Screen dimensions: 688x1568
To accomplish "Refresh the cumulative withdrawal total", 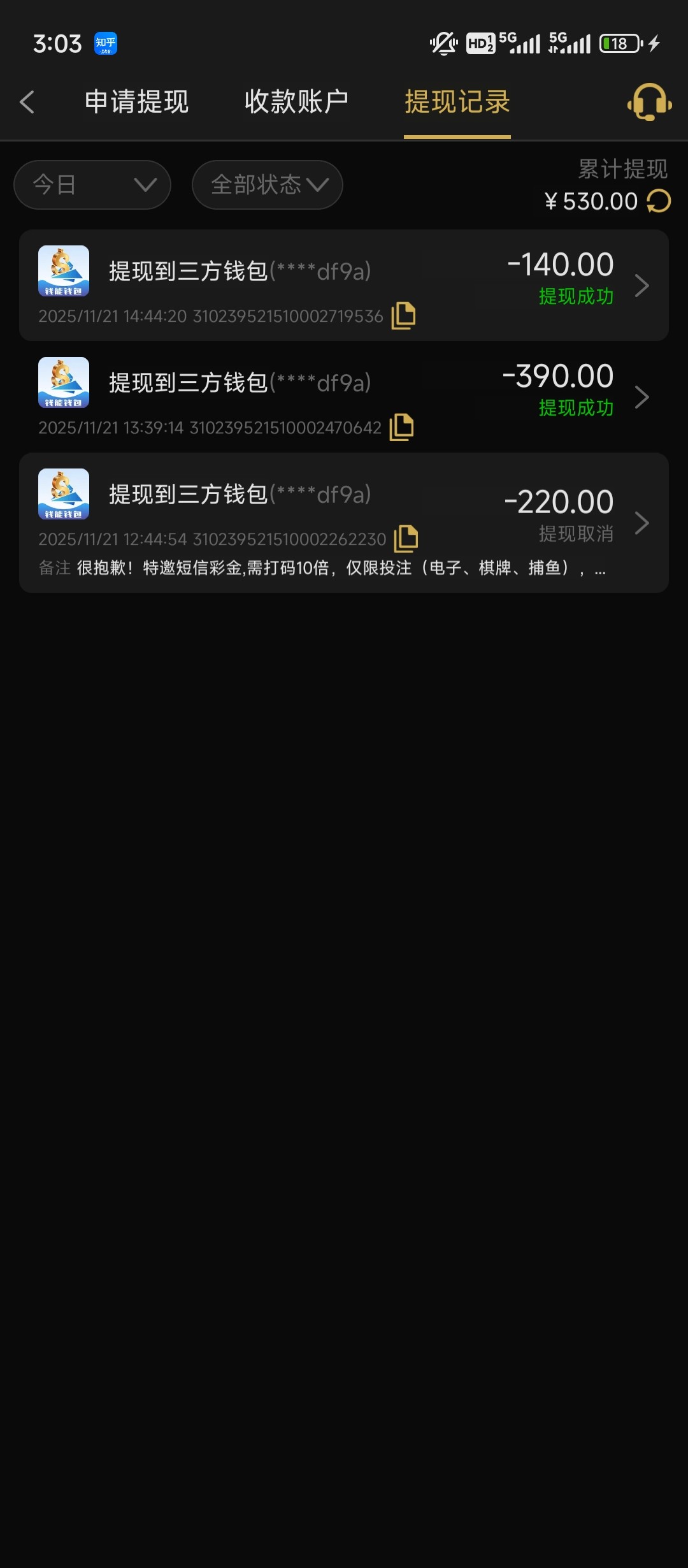I will pyautogui.click(x=659, y=201).
